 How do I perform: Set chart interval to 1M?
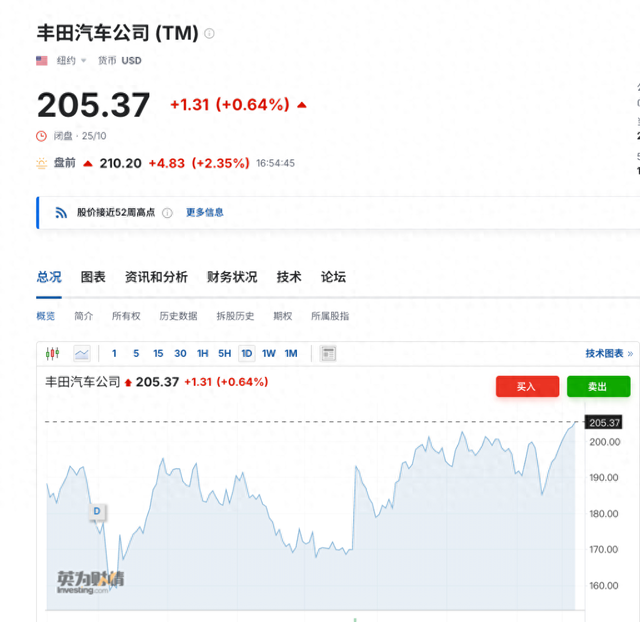[x=291, y=353]
